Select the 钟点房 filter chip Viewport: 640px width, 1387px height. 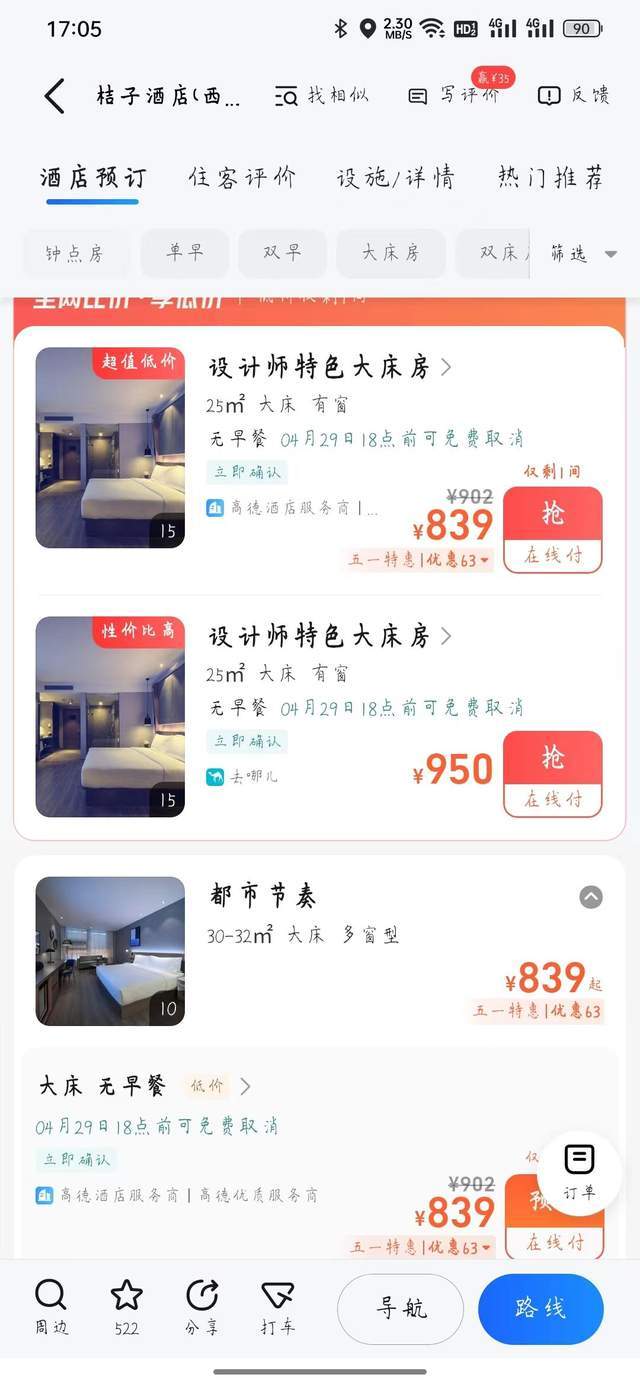(x=75, y=254)
